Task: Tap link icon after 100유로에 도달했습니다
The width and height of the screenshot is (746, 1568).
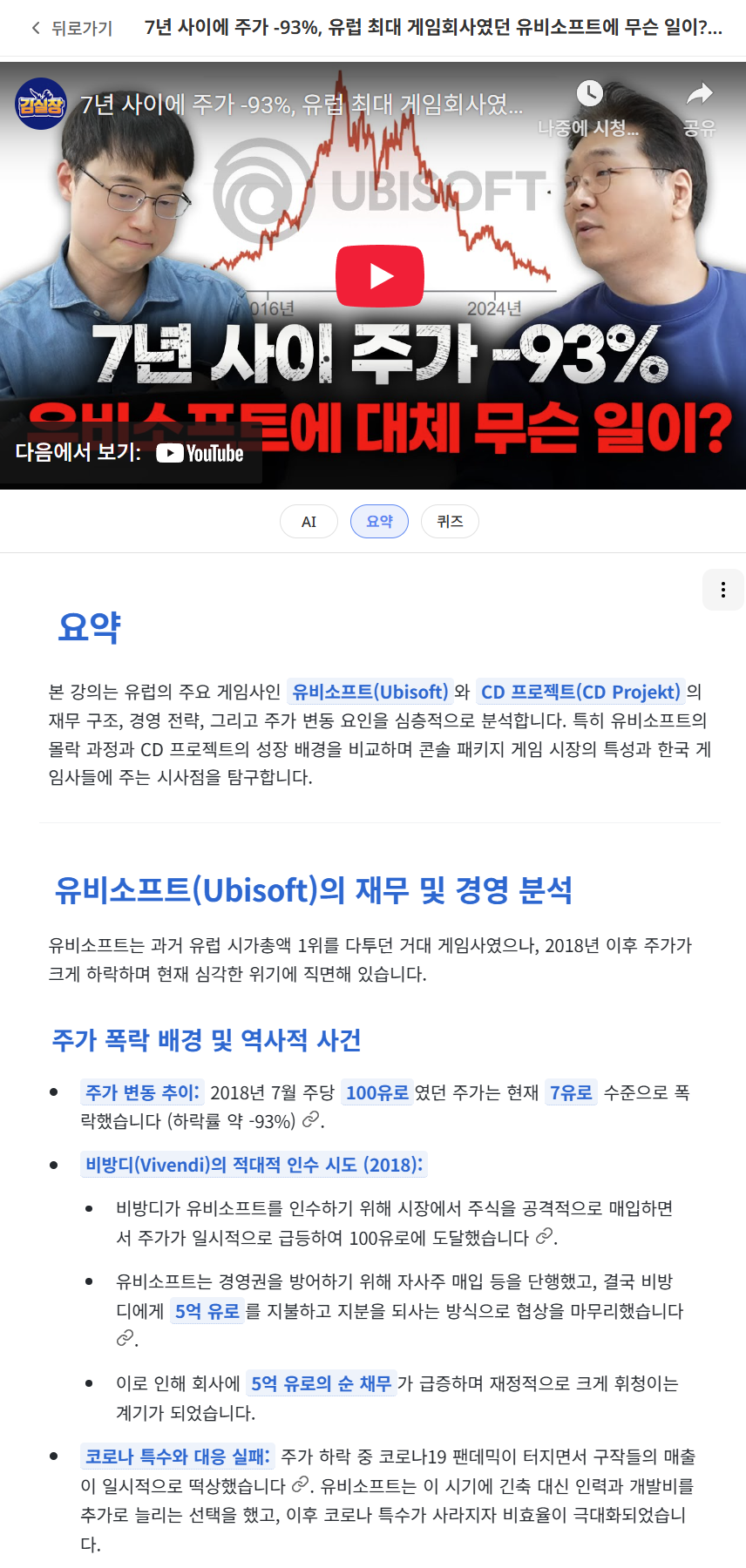Action: click(545, 1237)
